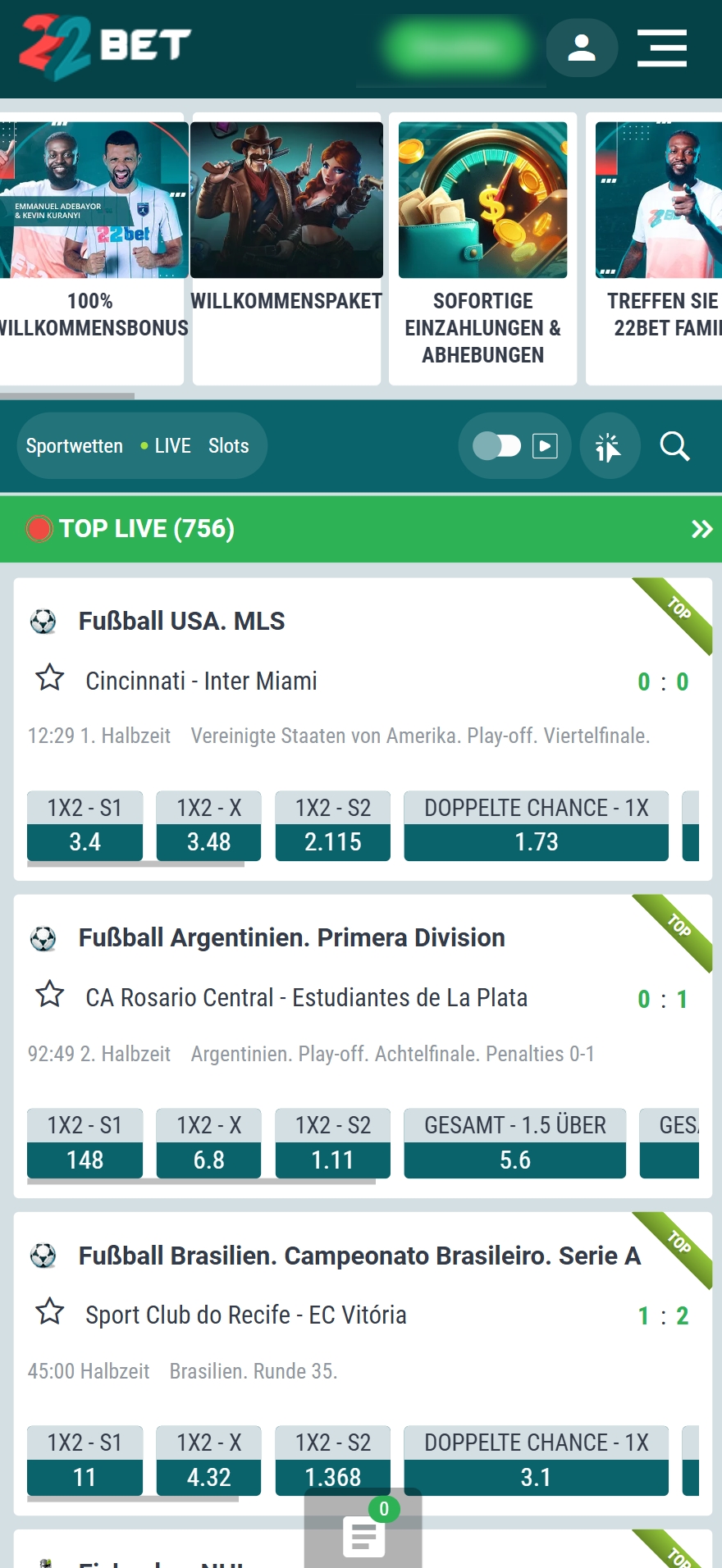
Task: Select Gesamt - 1.5 Über odds 5.6
Action: coord(514,1159)
